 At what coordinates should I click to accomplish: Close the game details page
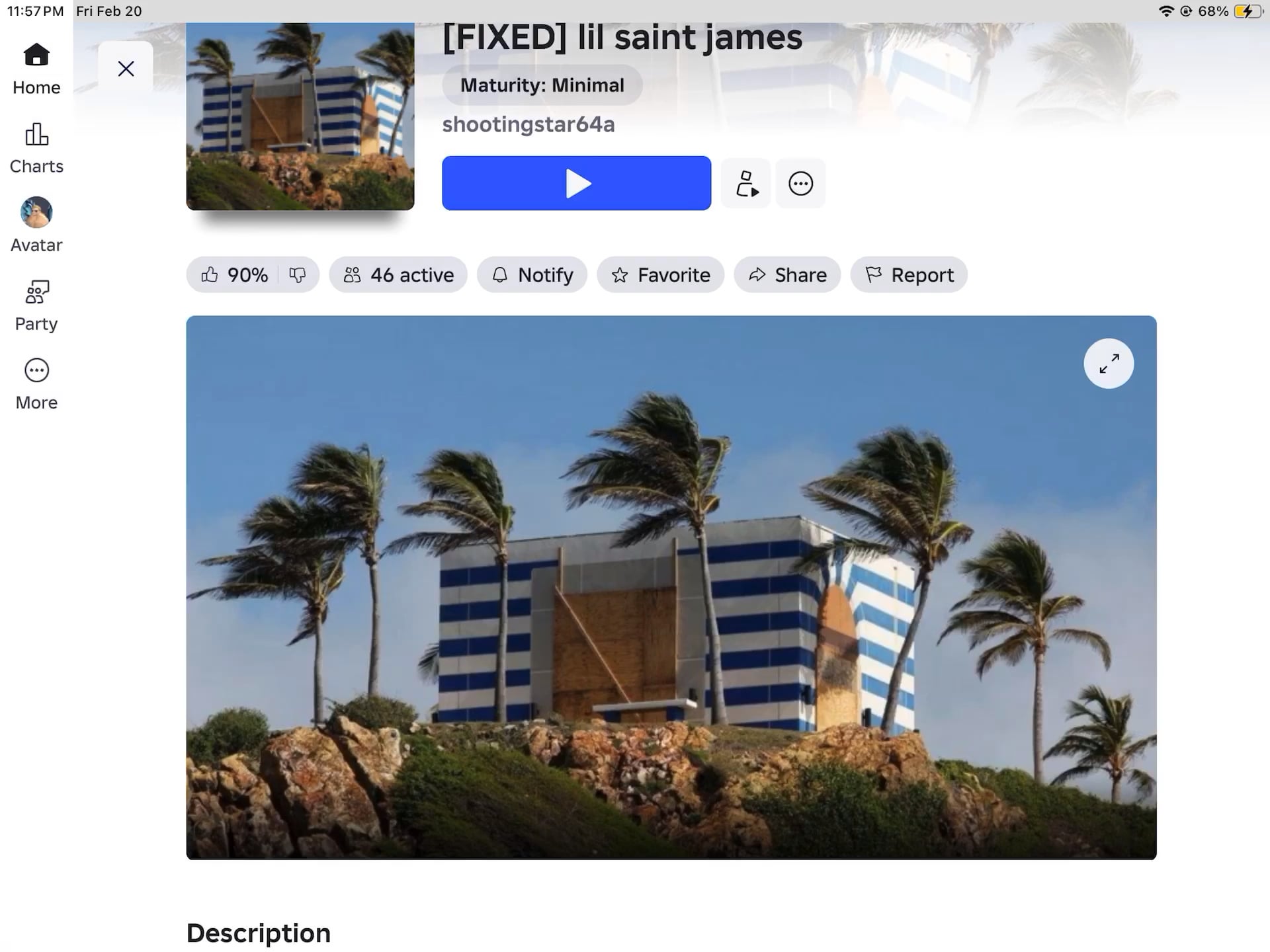(126, 69)
